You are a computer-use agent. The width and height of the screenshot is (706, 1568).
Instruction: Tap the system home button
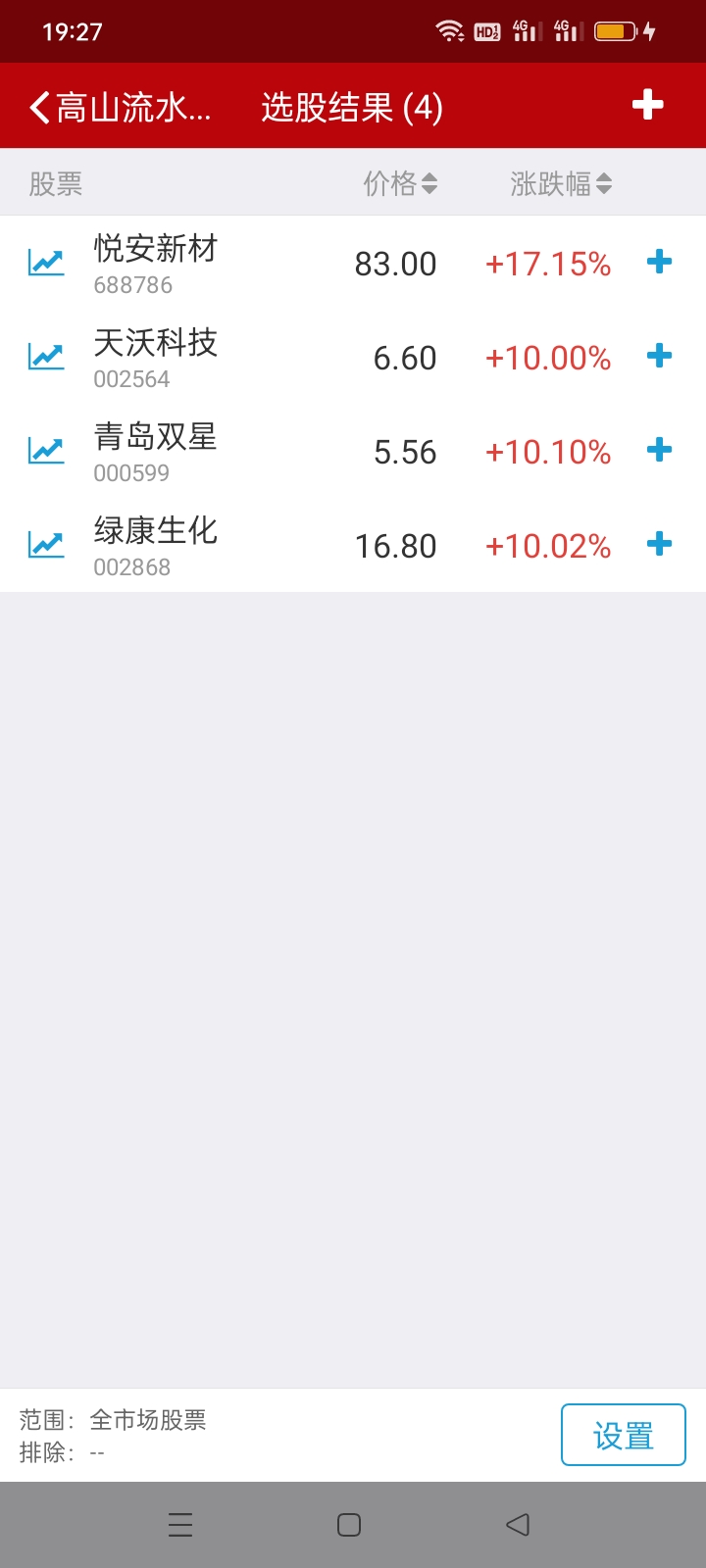[x=349, y=1525]
